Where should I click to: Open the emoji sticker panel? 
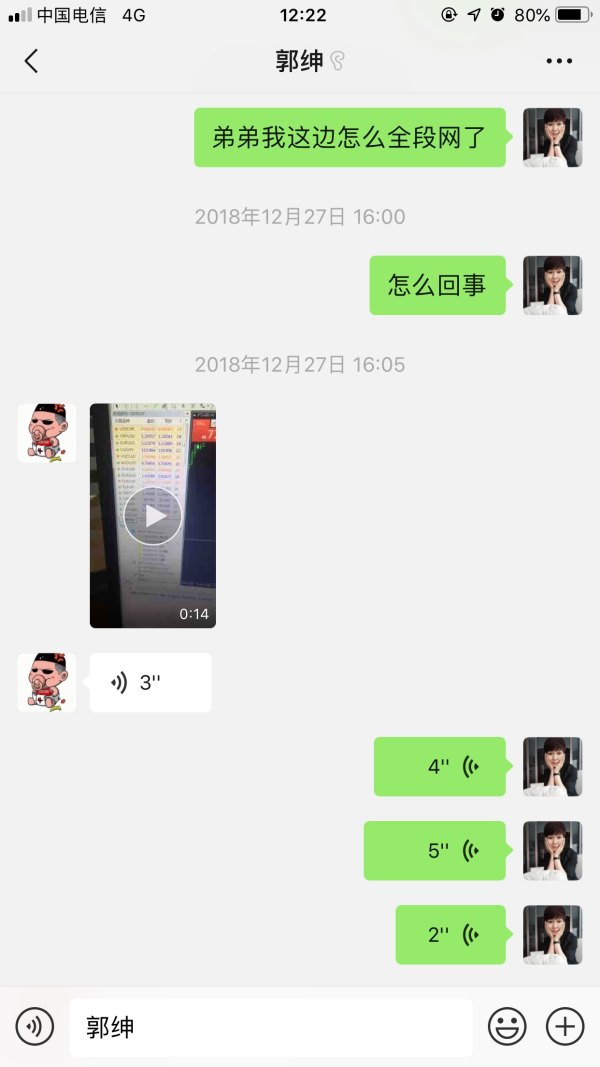tap(507, 1026)
